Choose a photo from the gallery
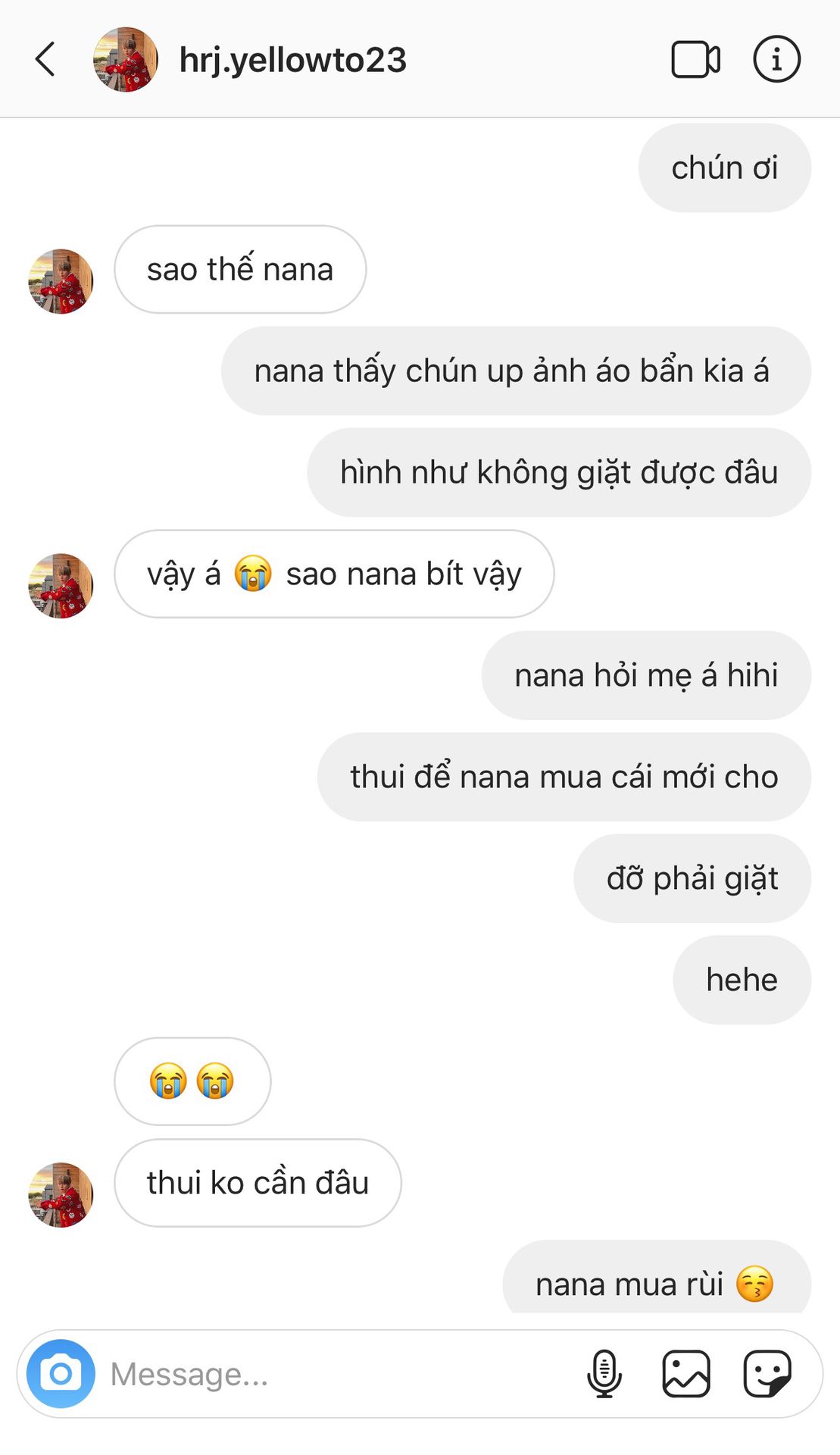This screenshot has width=840, height=1455. [686, 1373]
